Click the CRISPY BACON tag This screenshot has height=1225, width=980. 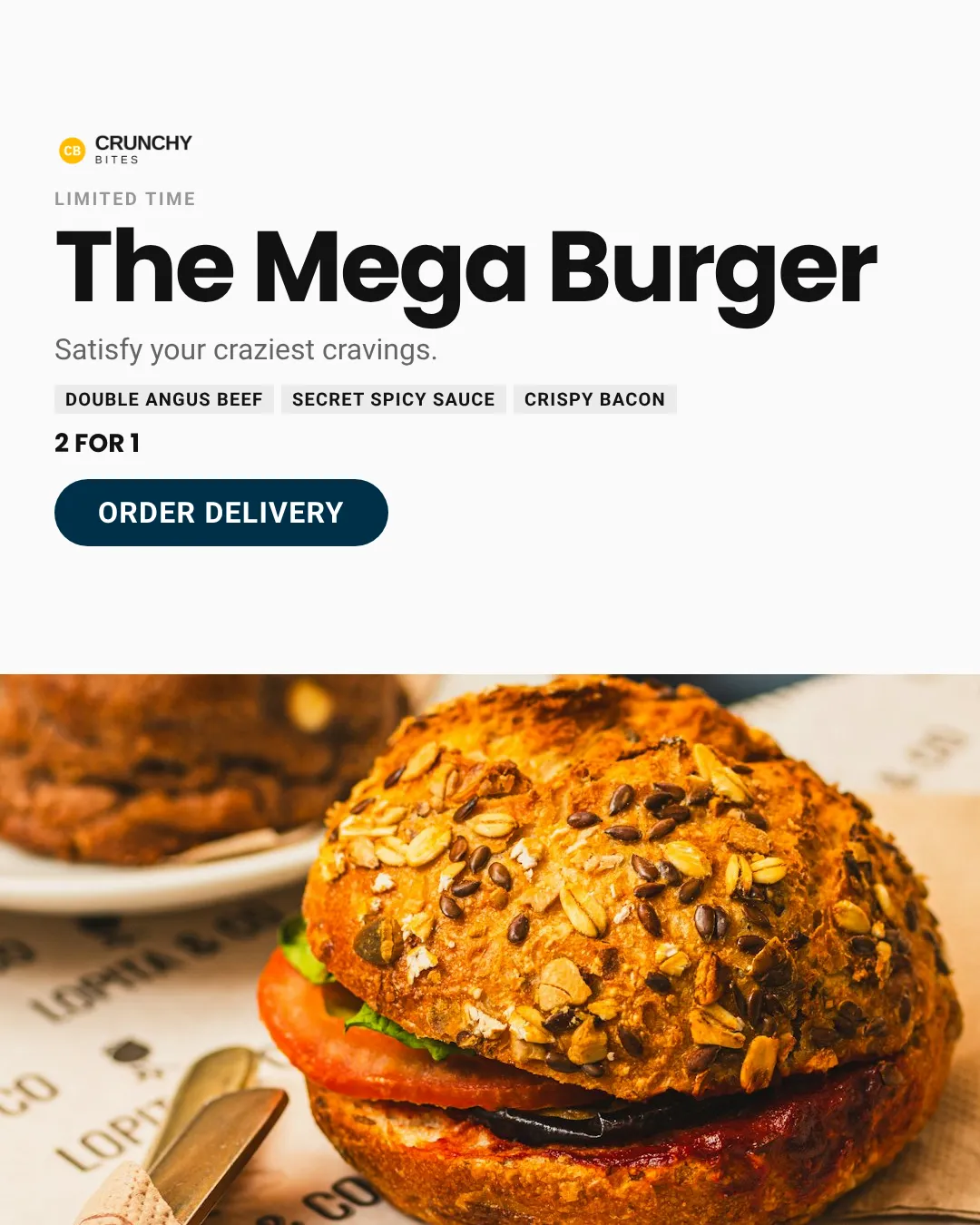595,399
